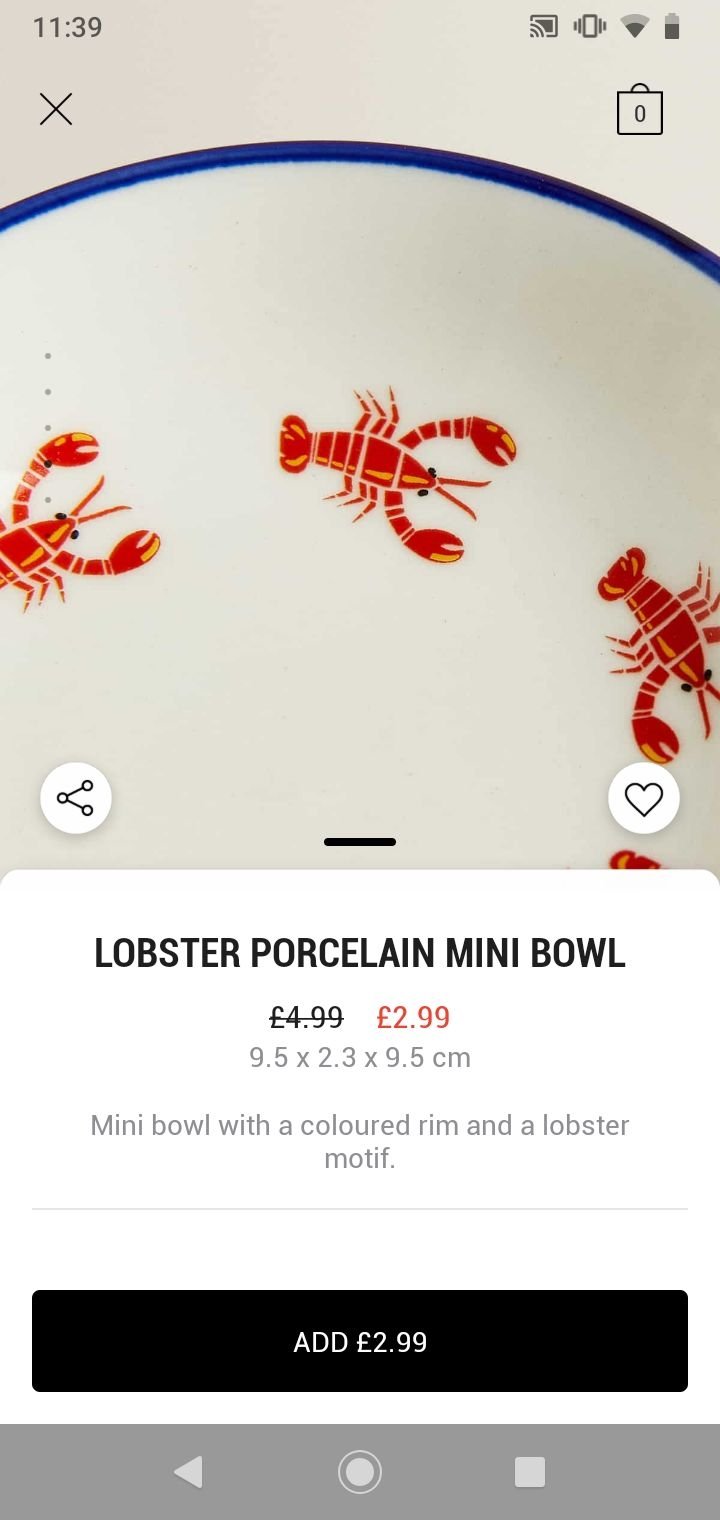The width and height of the screenshot is (720, 1520).
Task: Share the lobster porcelain mini bowl
Action: [76, 798]
